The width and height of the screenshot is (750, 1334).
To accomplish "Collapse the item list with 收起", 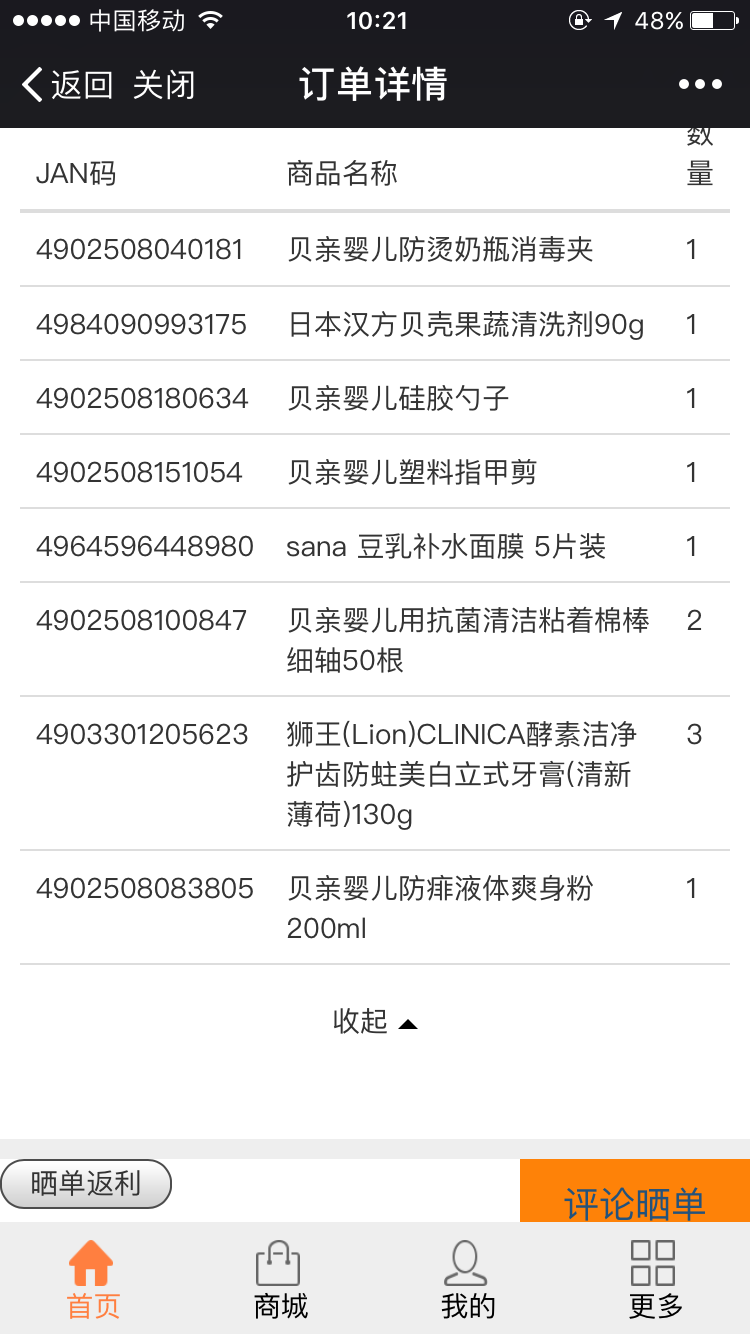I will coord(375,1021).
